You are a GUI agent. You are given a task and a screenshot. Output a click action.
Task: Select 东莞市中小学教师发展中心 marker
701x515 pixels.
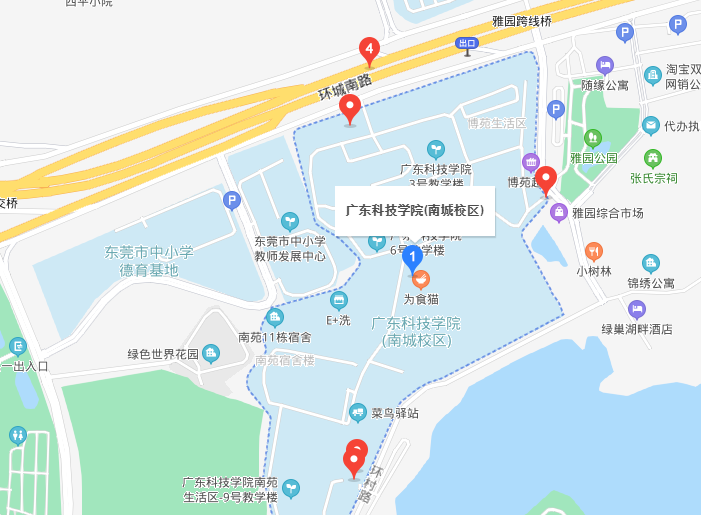pyautogui.click(x=289, y=220)
